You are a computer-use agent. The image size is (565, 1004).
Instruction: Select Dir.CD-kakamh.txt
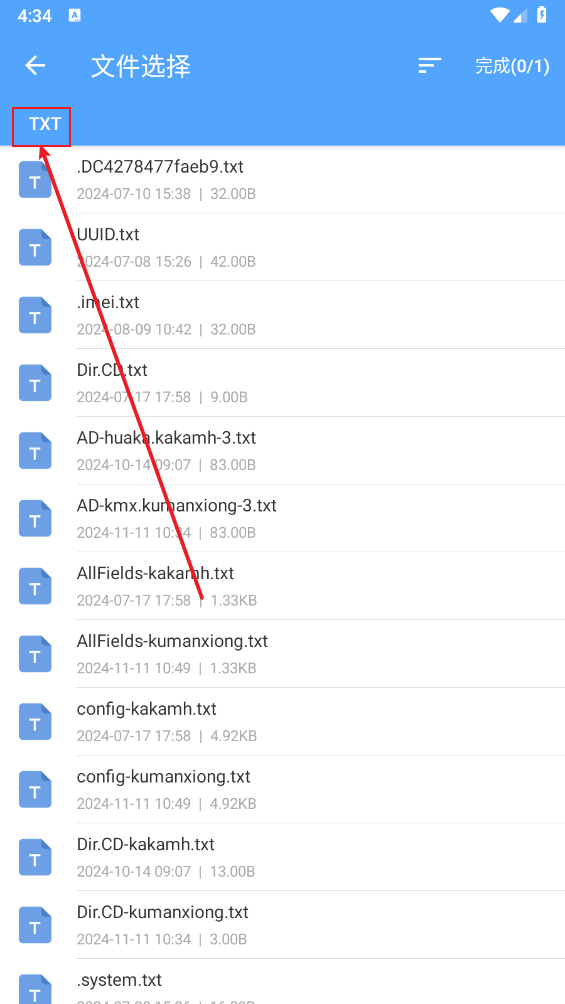[282, 857]
